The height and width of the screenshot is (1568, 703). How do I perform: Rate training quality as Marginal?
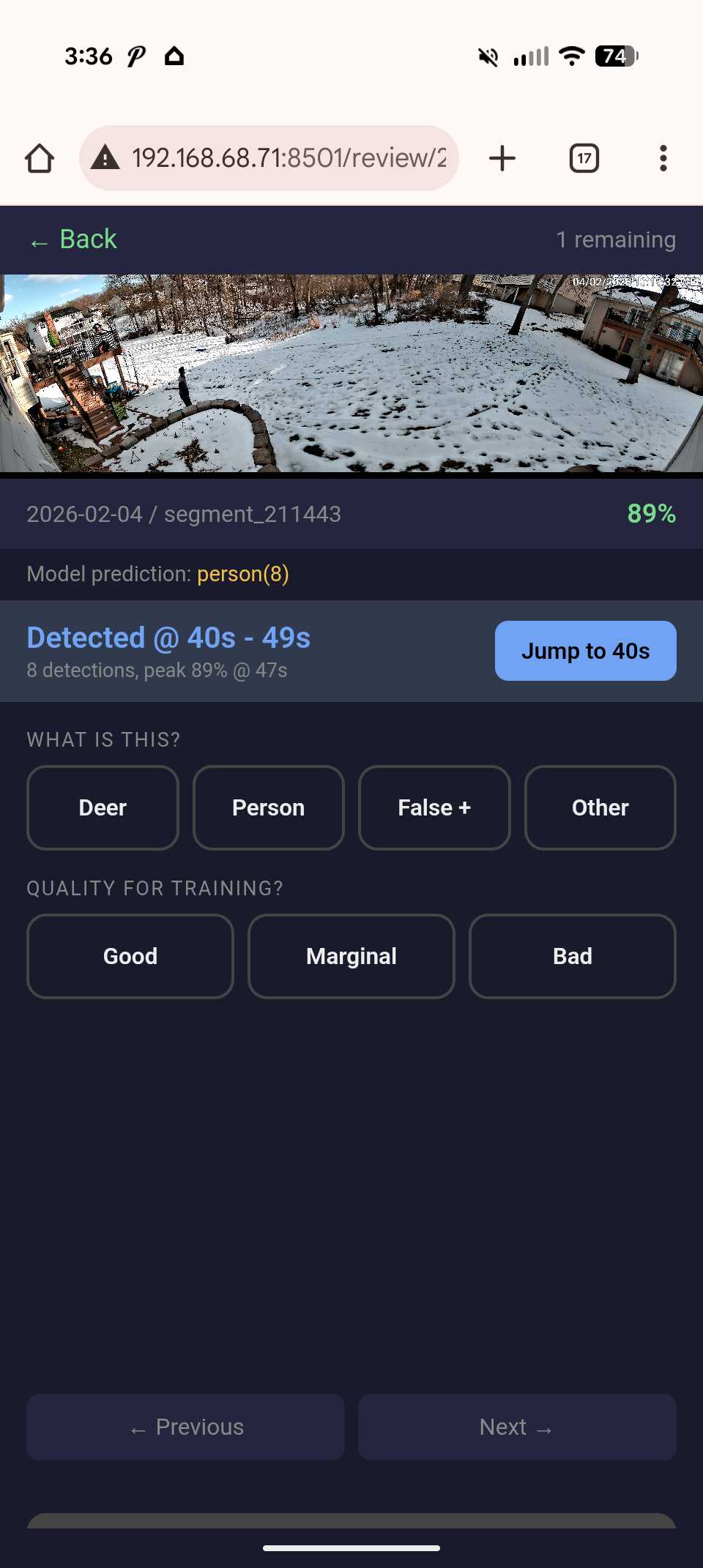351,956
